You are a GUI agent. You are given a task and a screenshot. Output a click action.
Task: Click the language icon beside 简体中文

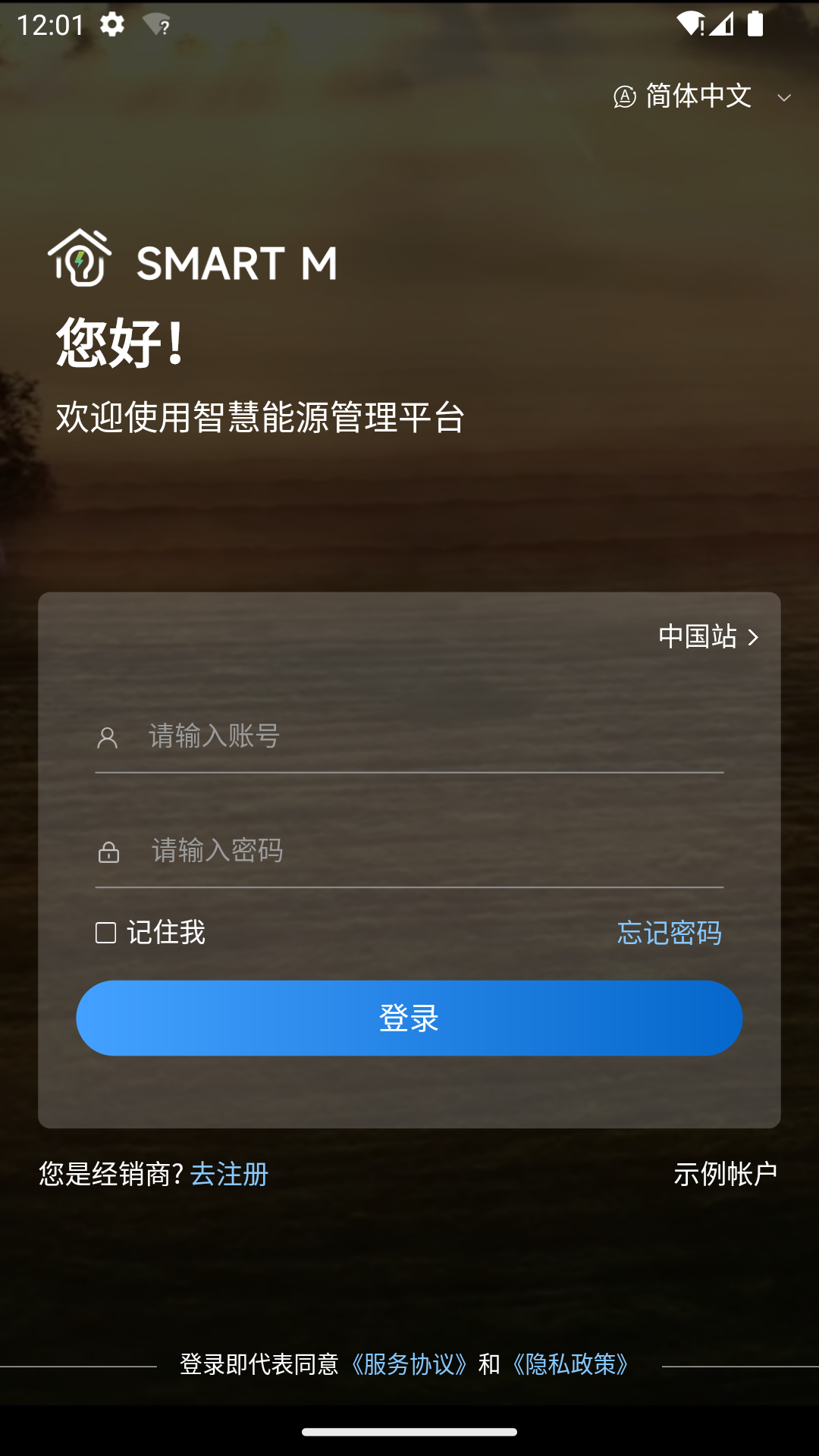point(623,96)
